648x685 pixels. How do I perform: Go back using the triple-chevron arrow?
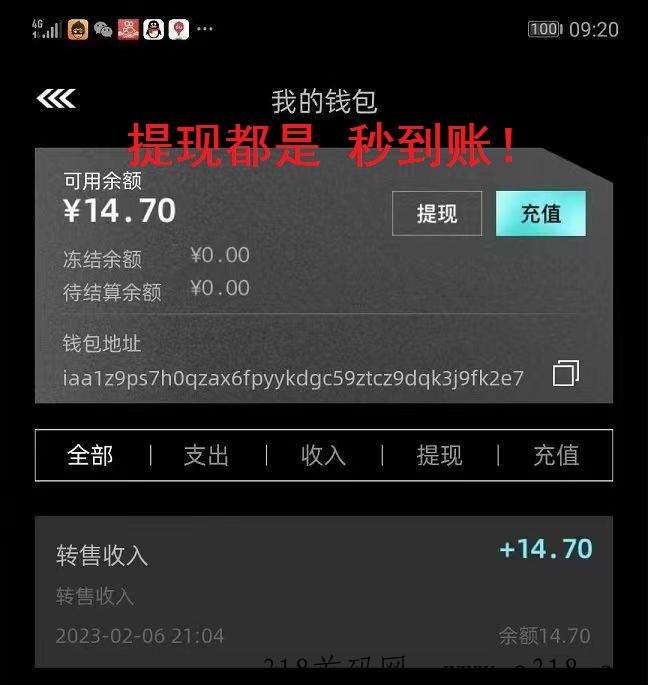coord(56,98)
